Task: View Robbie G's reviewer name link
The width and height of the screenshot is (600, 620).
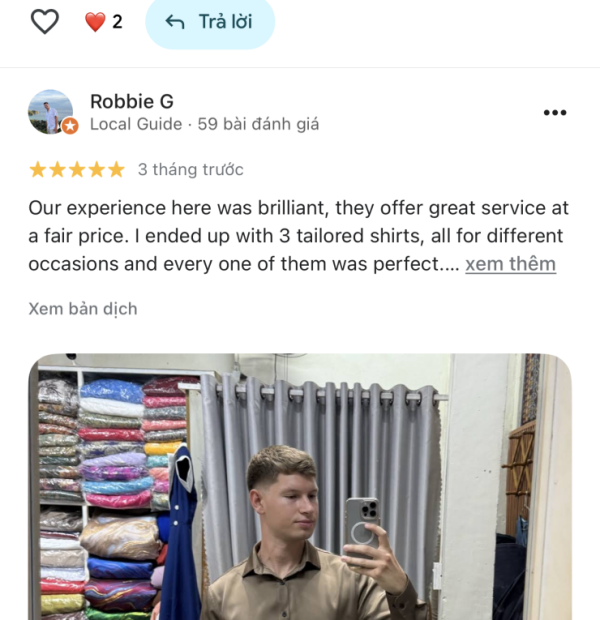Action: point(131,101)
